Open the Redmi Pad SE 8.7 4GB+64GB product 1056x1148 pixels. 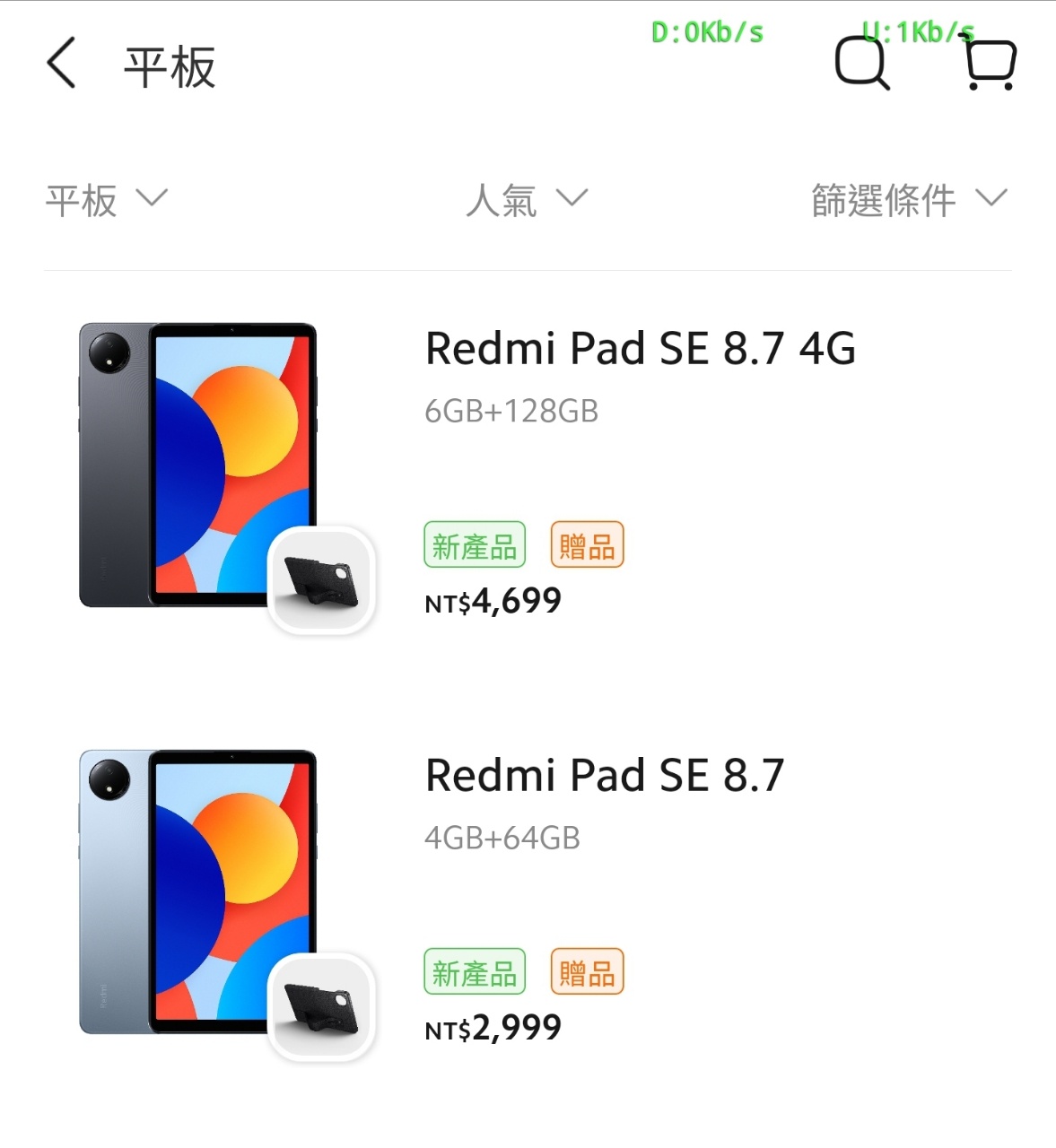[x=604, y=775]
